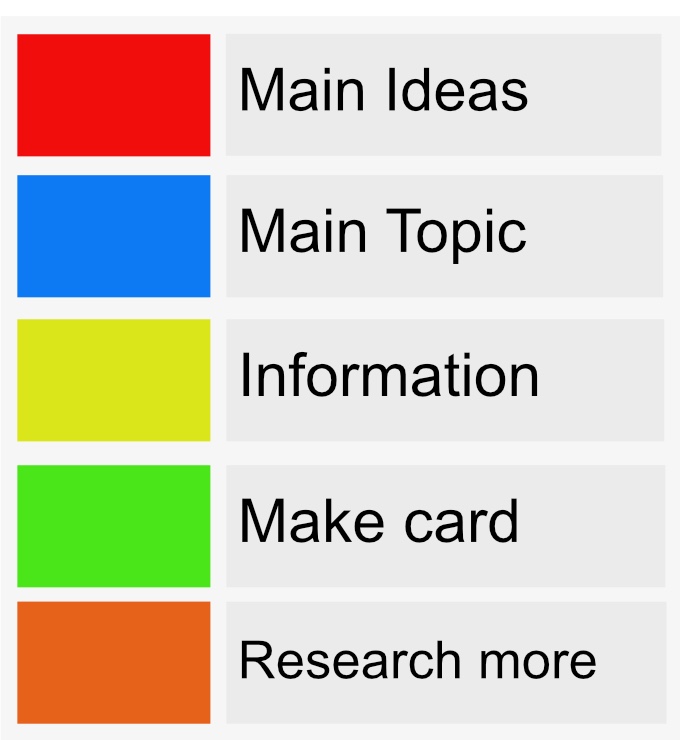Edit the Main Topic label field
Image resolution: width=680 pixels, height=740 pixels.
tap(443, 236)
